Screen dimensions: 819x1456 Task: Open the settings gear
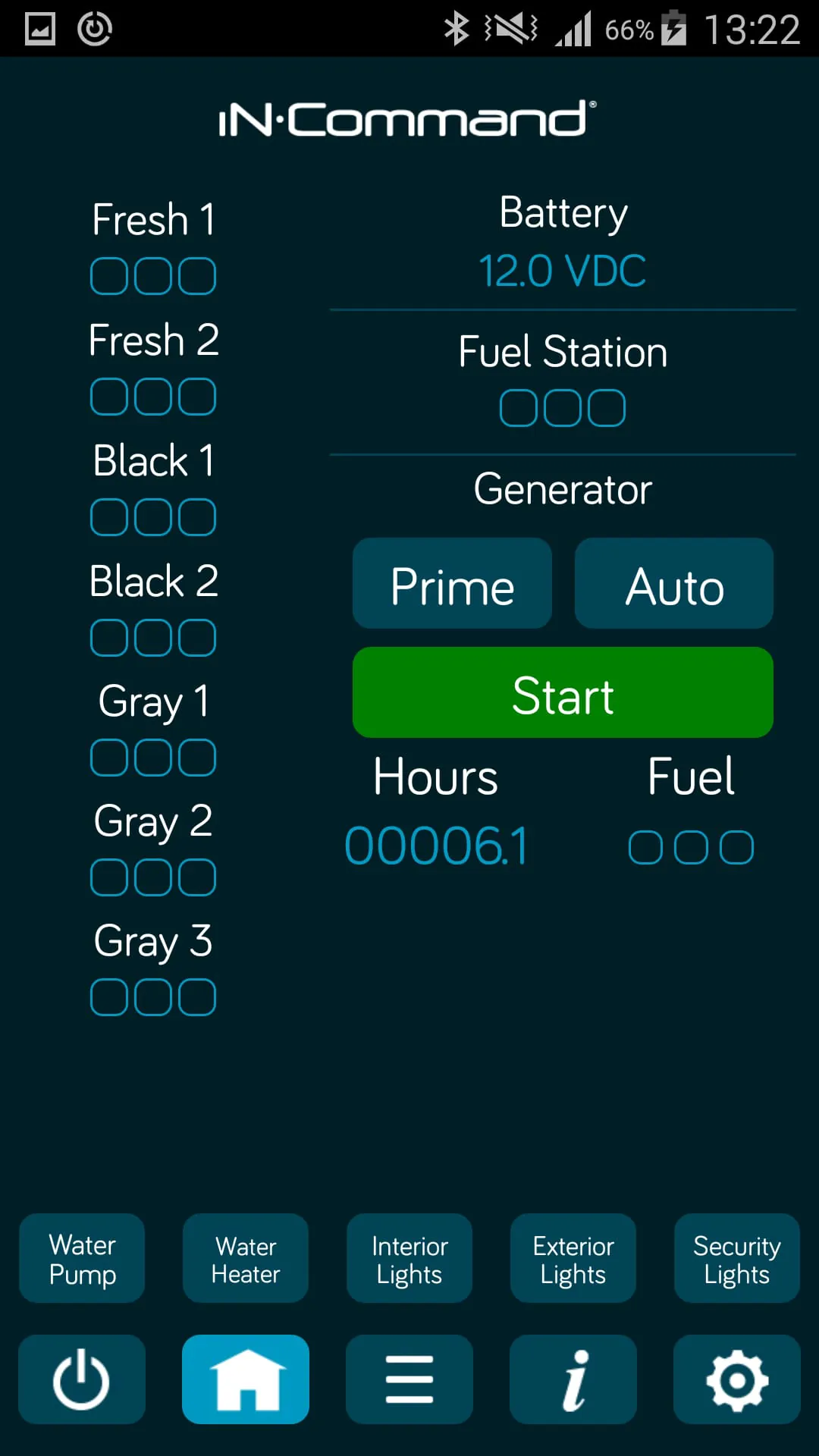coord(736,1379)
